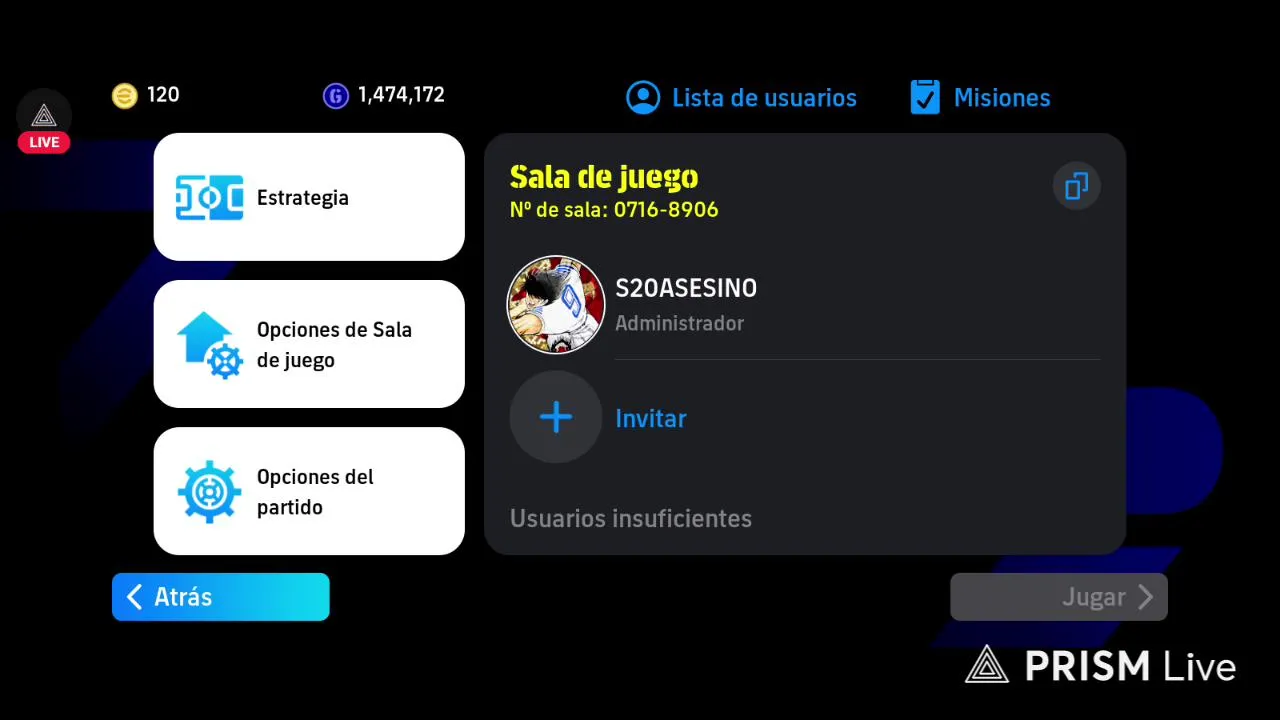The width and height of the screenshot is (1280, 720).
Task: Copy the room number
Action: click(1076, 186)
